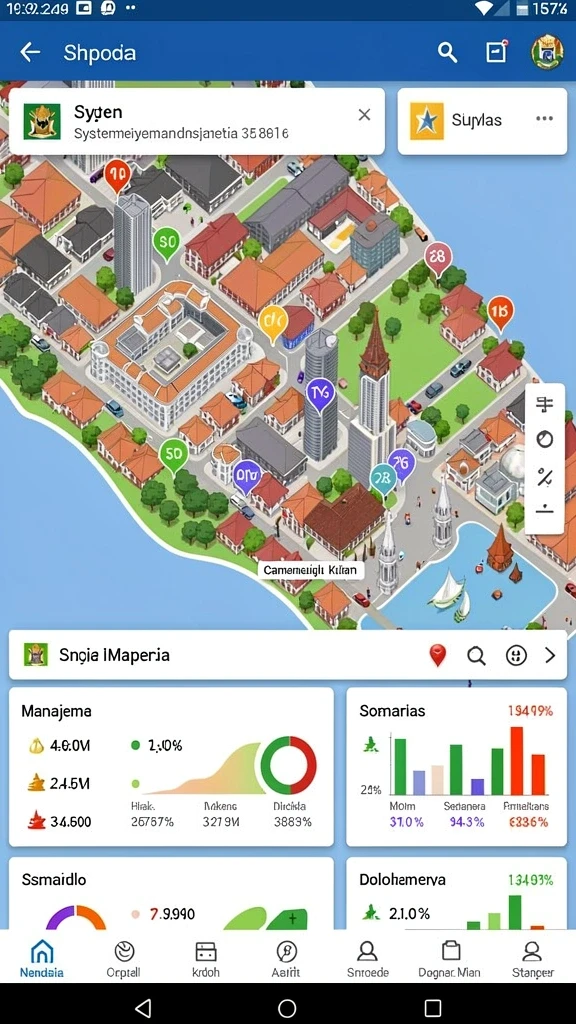The image size is (576, 1024).
Task: Open the Somarias chart card
Action: tap(456, 767)
